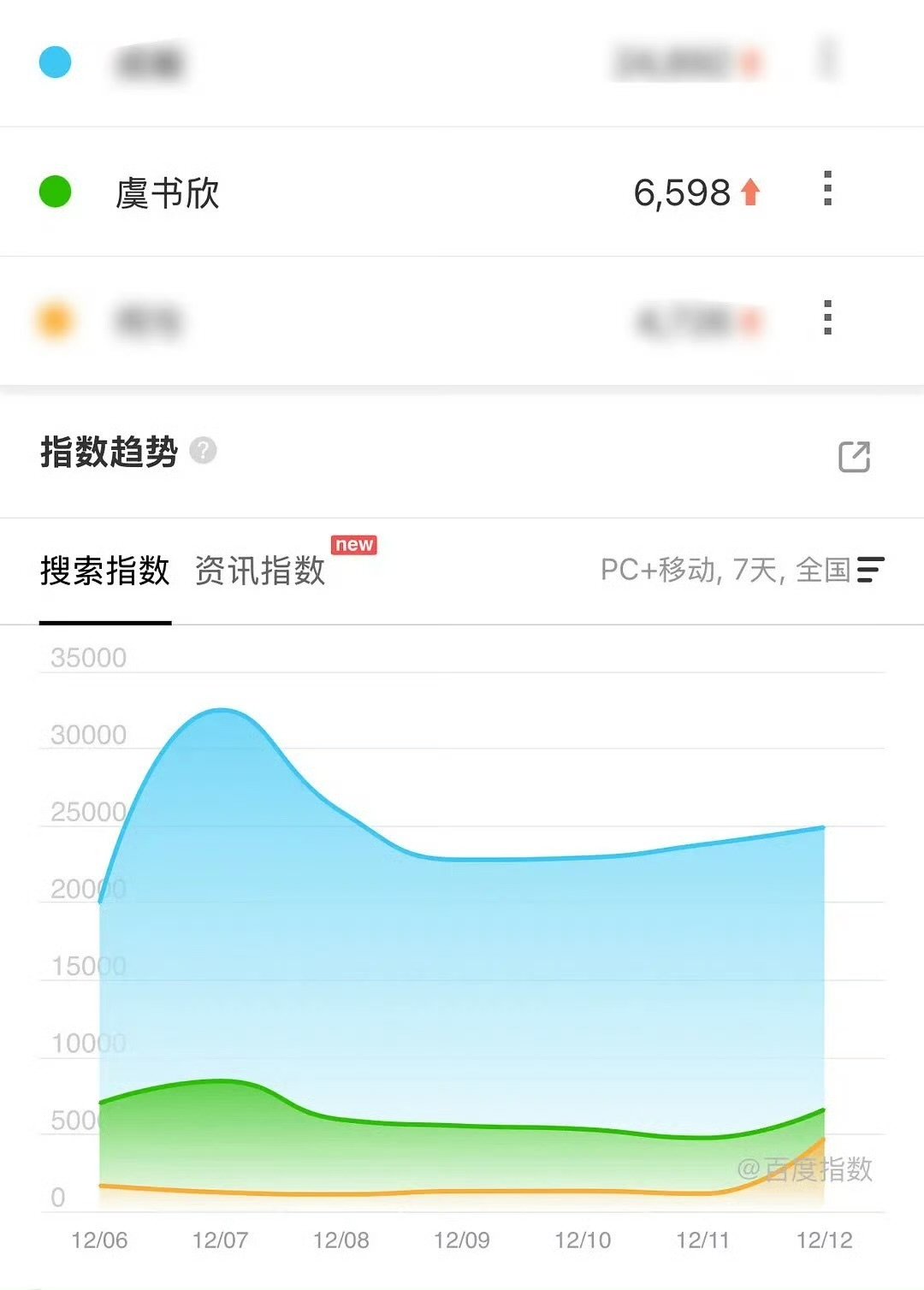The image size is (924, 1290).
Task: Toggle the blue legend dot of the top keyword
Action: pos(55,62)
